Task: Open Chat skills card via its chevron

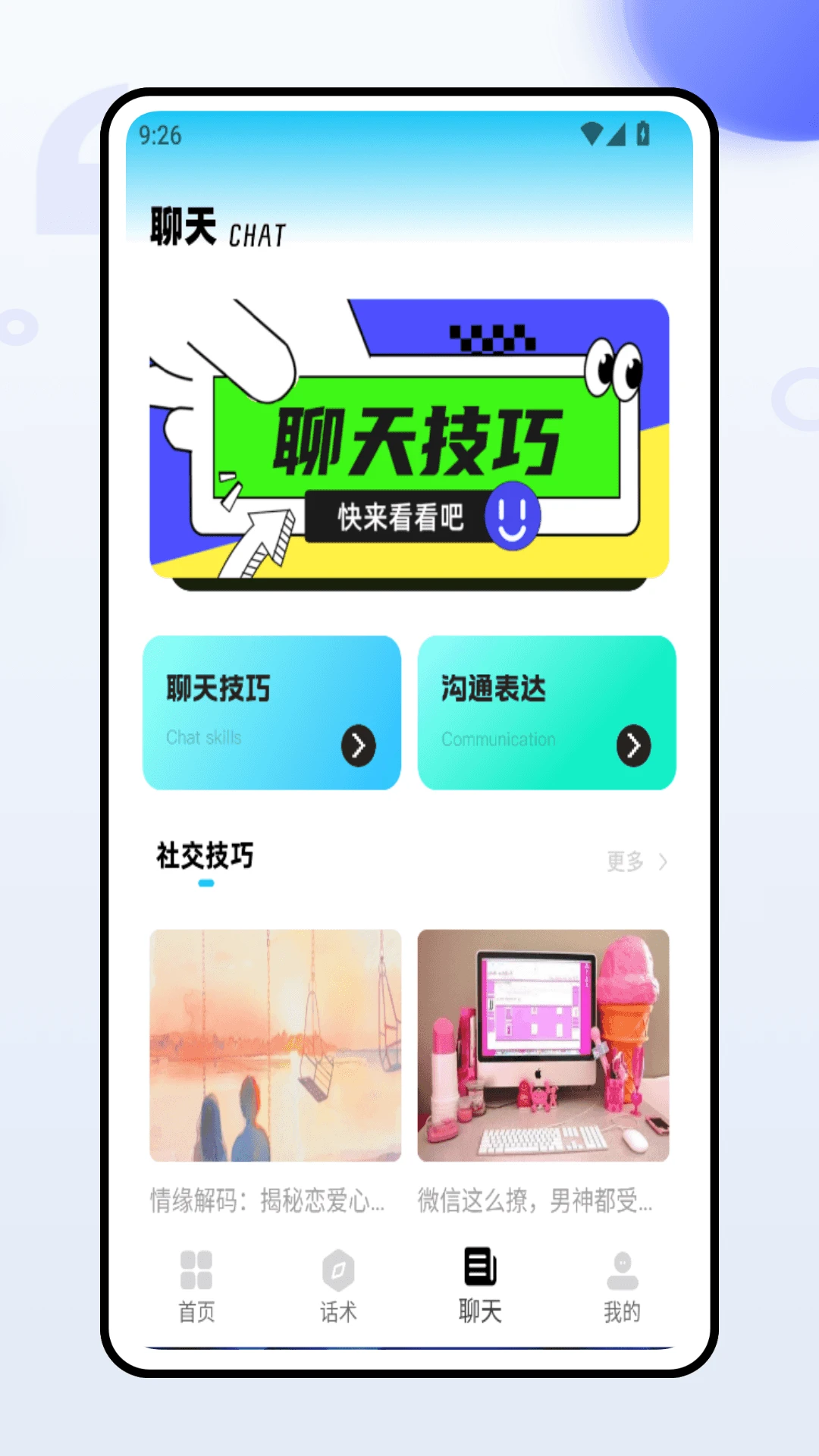Action: [x=359, y=745]
